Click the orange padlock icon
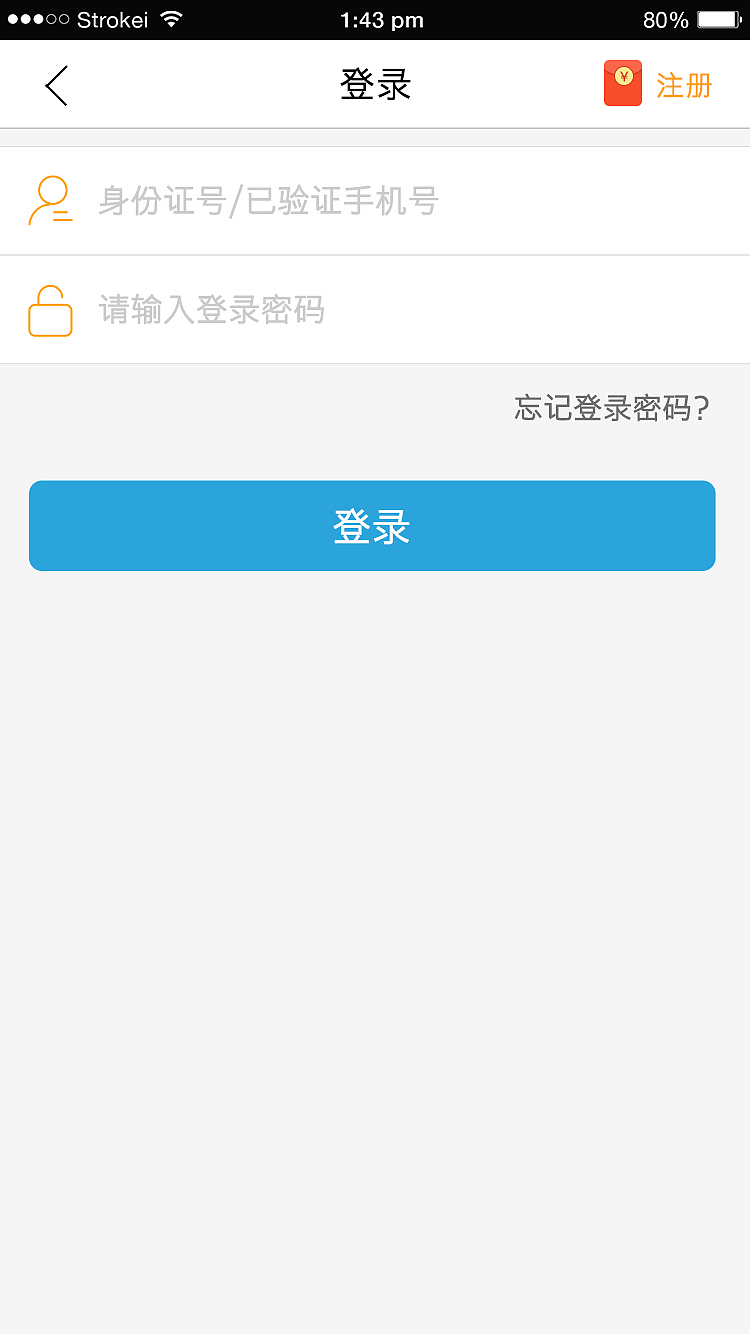The height and width of the screenshot is (1334, 750). [51, 310]
